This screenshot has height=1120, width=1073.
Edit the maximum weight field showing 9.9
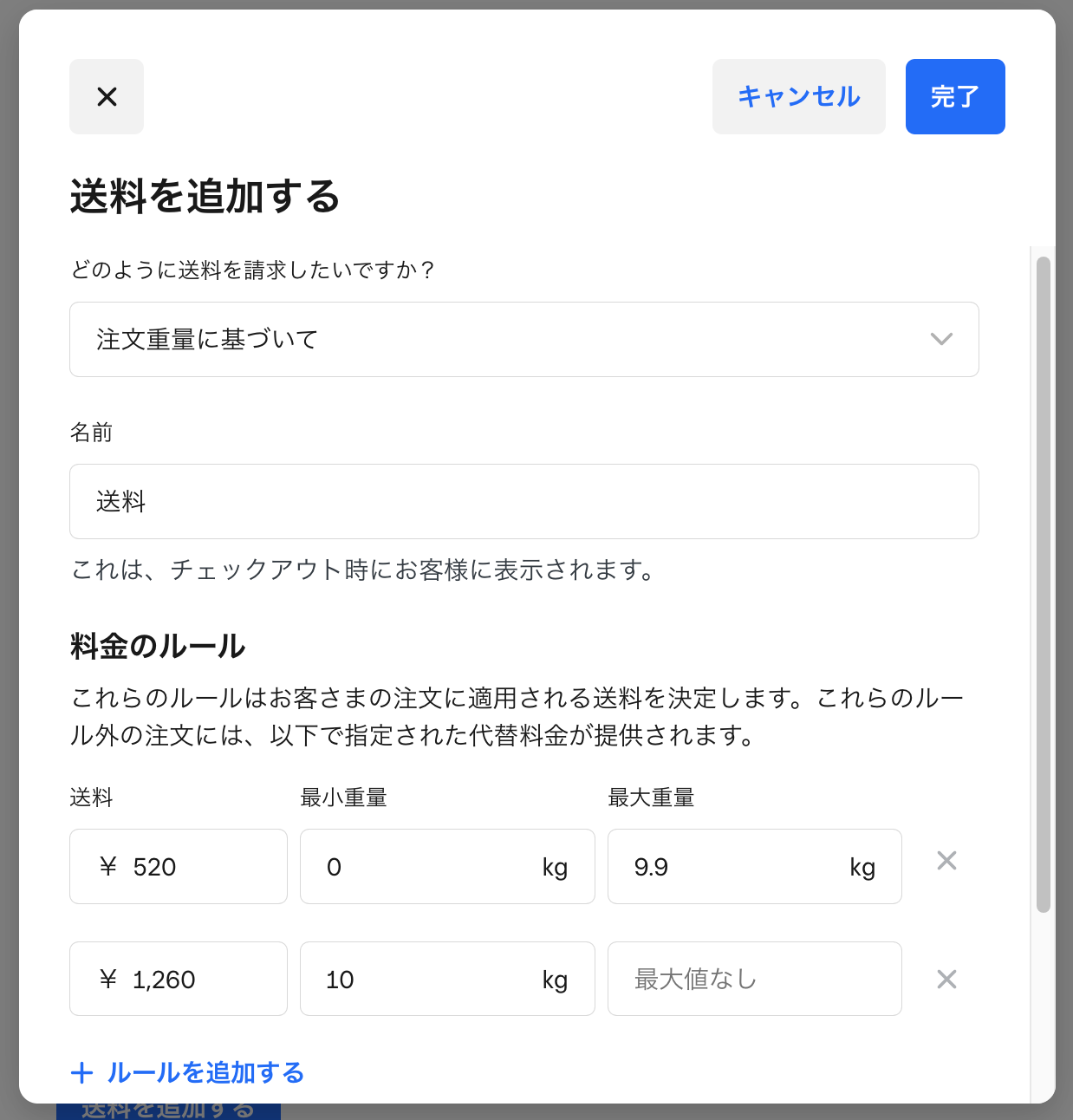732,866
